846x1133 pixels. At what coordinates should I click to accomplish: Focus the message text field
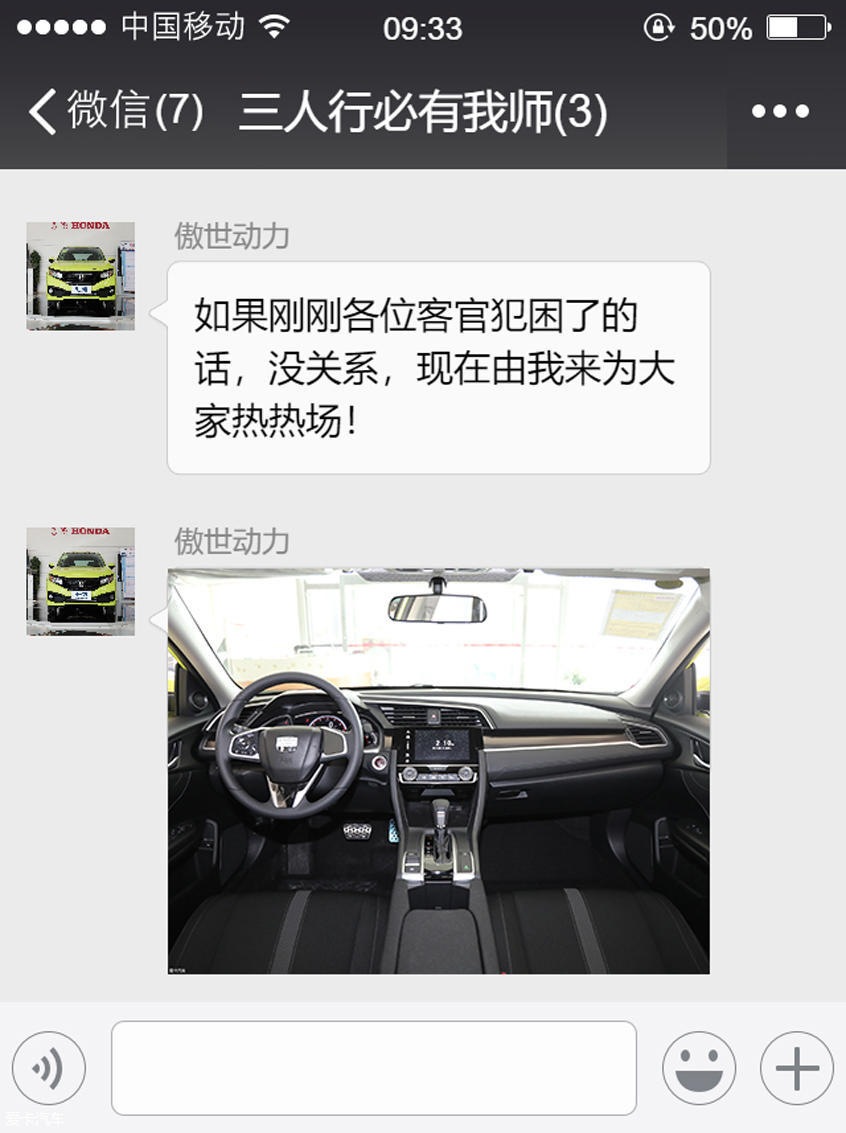[373, 1068]
